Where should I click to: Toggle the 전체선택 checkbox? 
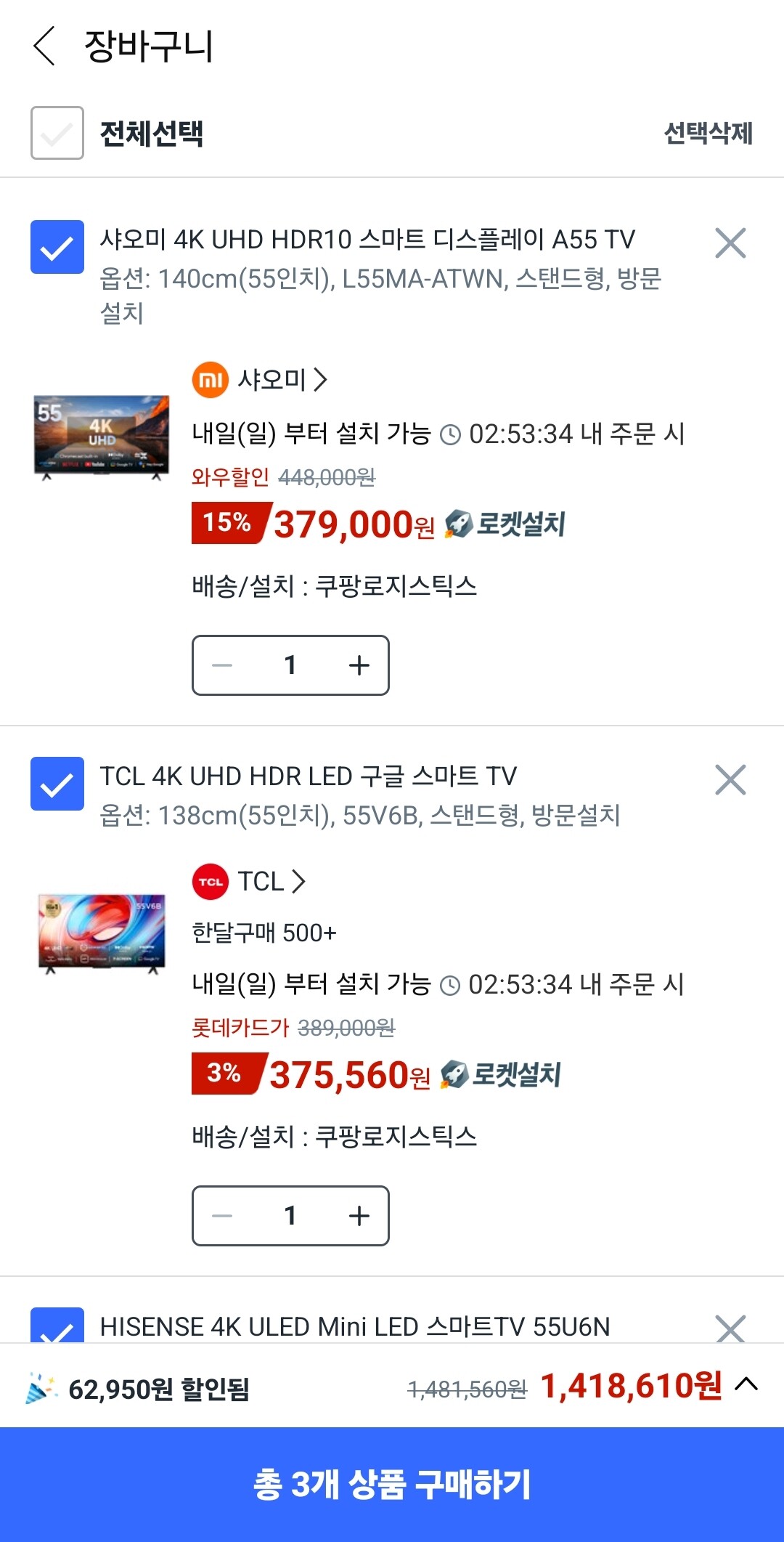(x=57, y=133)
